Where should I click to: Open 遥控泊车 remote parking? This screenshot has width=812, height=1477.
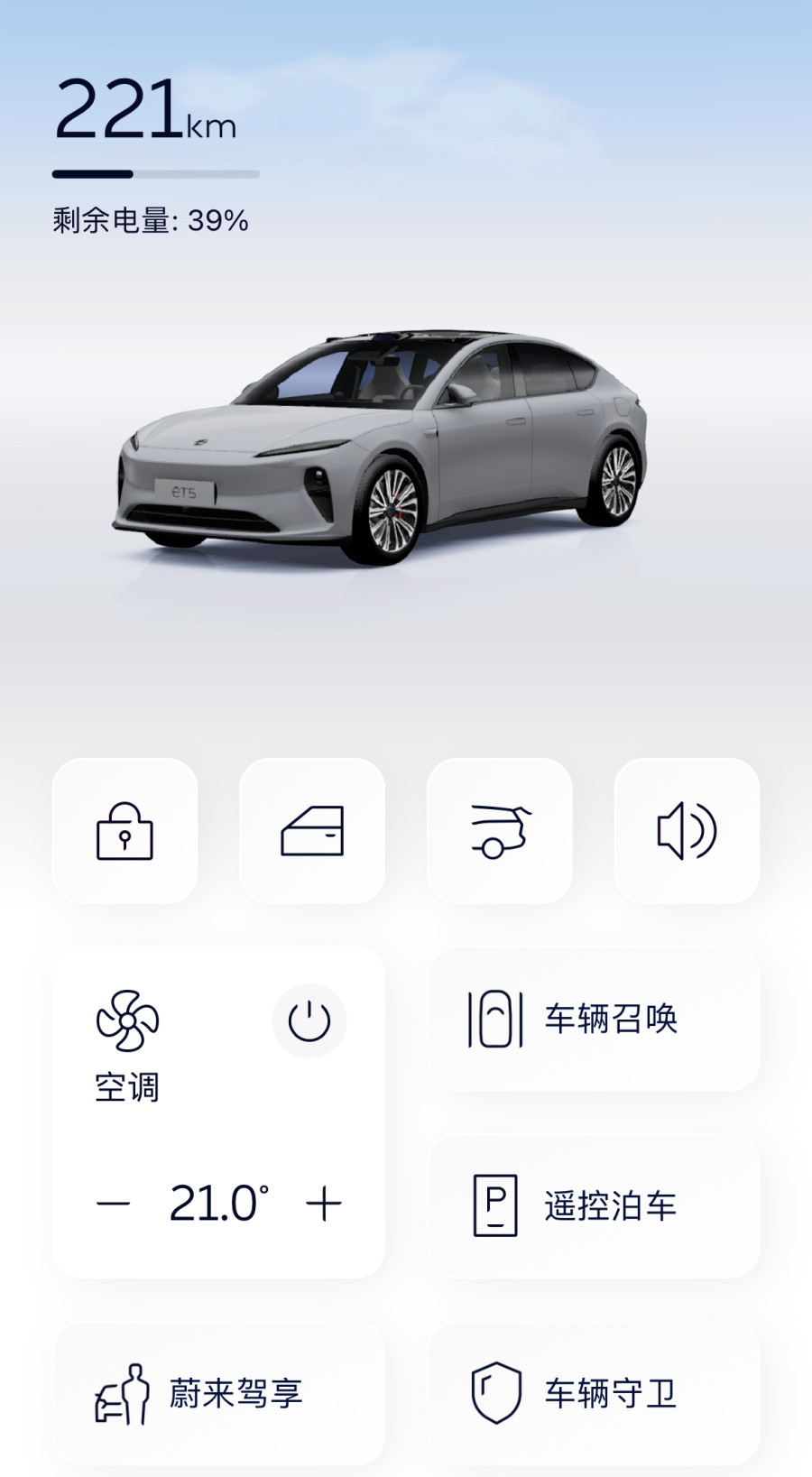(594, 1205)
